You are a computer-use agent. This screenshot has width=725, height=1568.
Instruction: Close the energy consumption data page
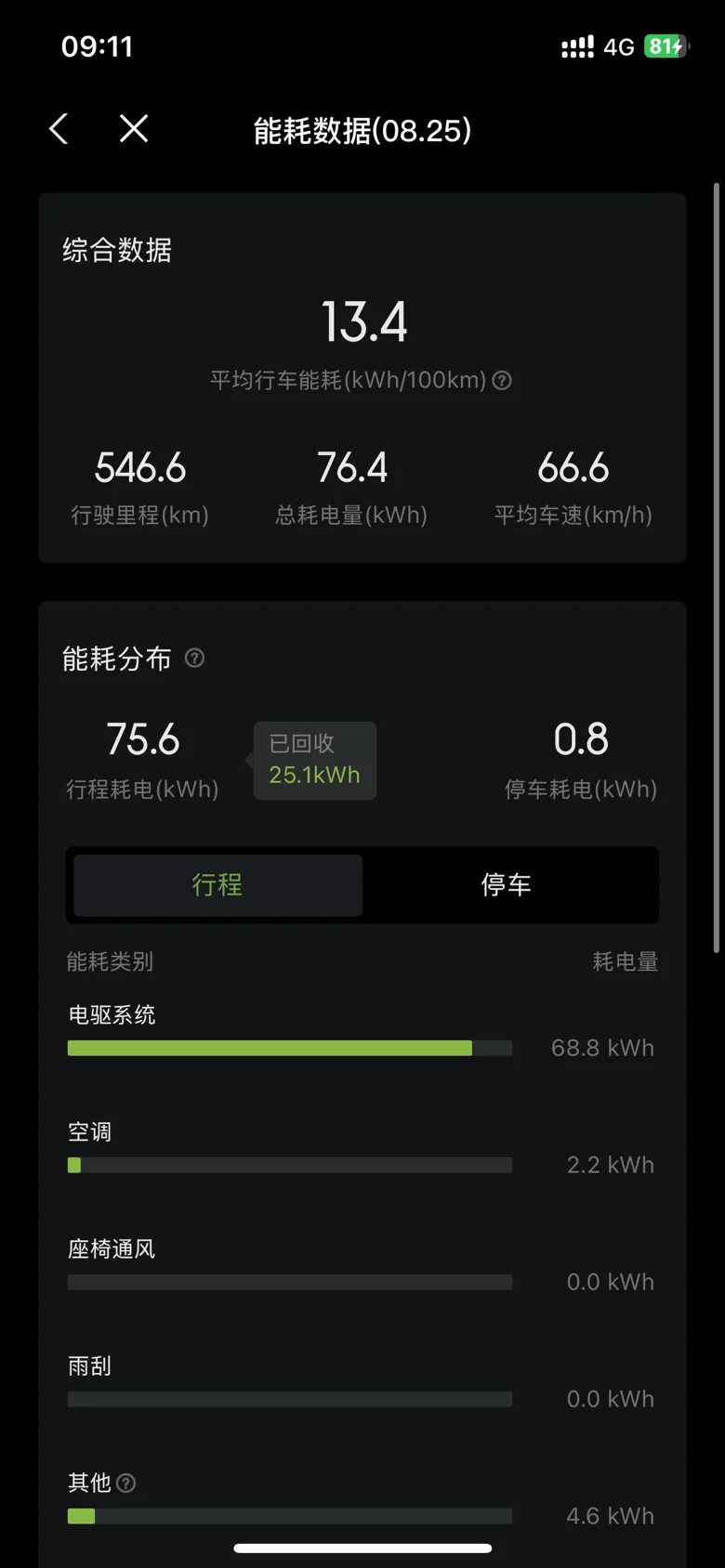coord(134,129)
